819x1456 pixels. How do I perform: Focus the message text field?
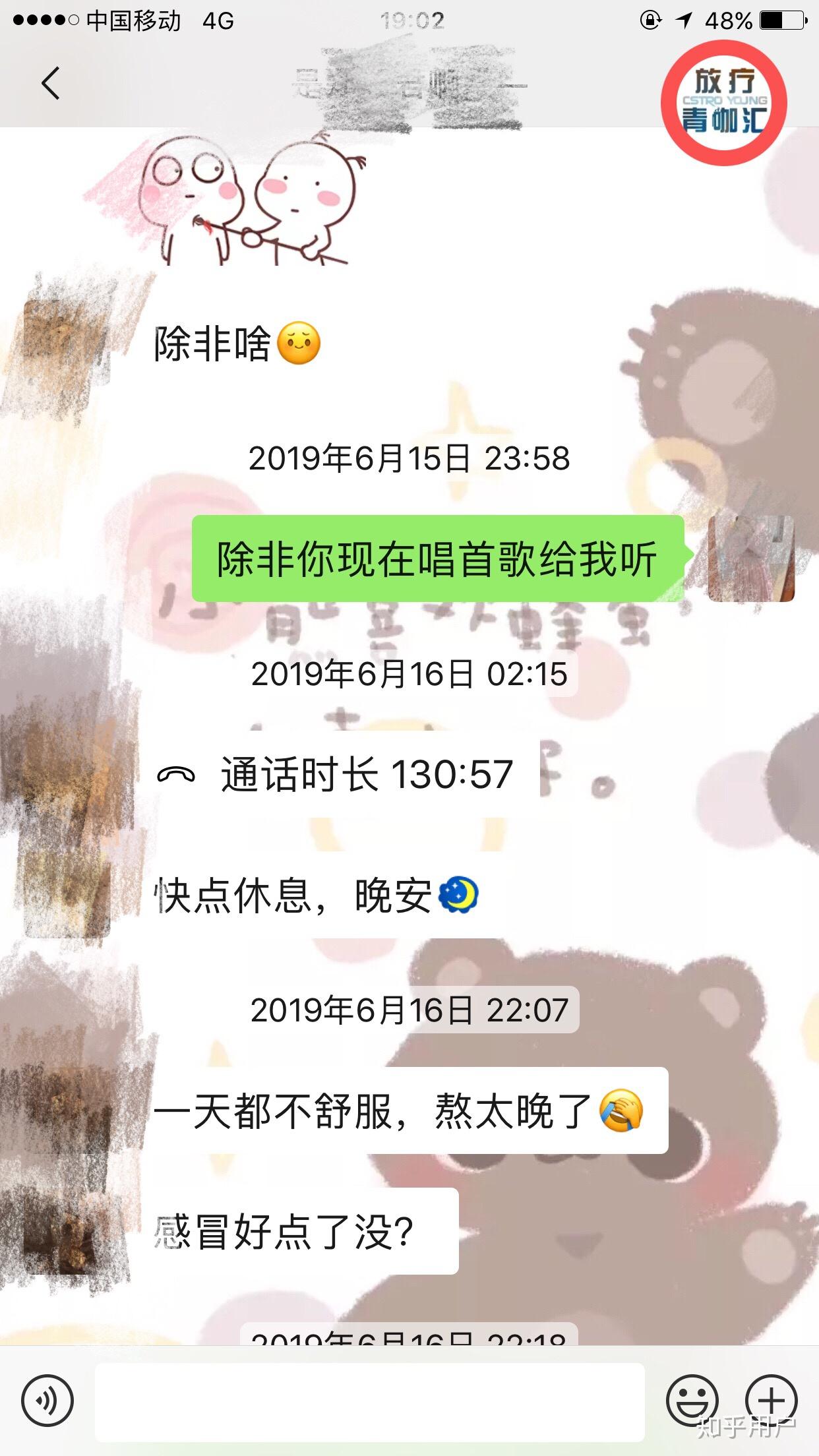369,1401
